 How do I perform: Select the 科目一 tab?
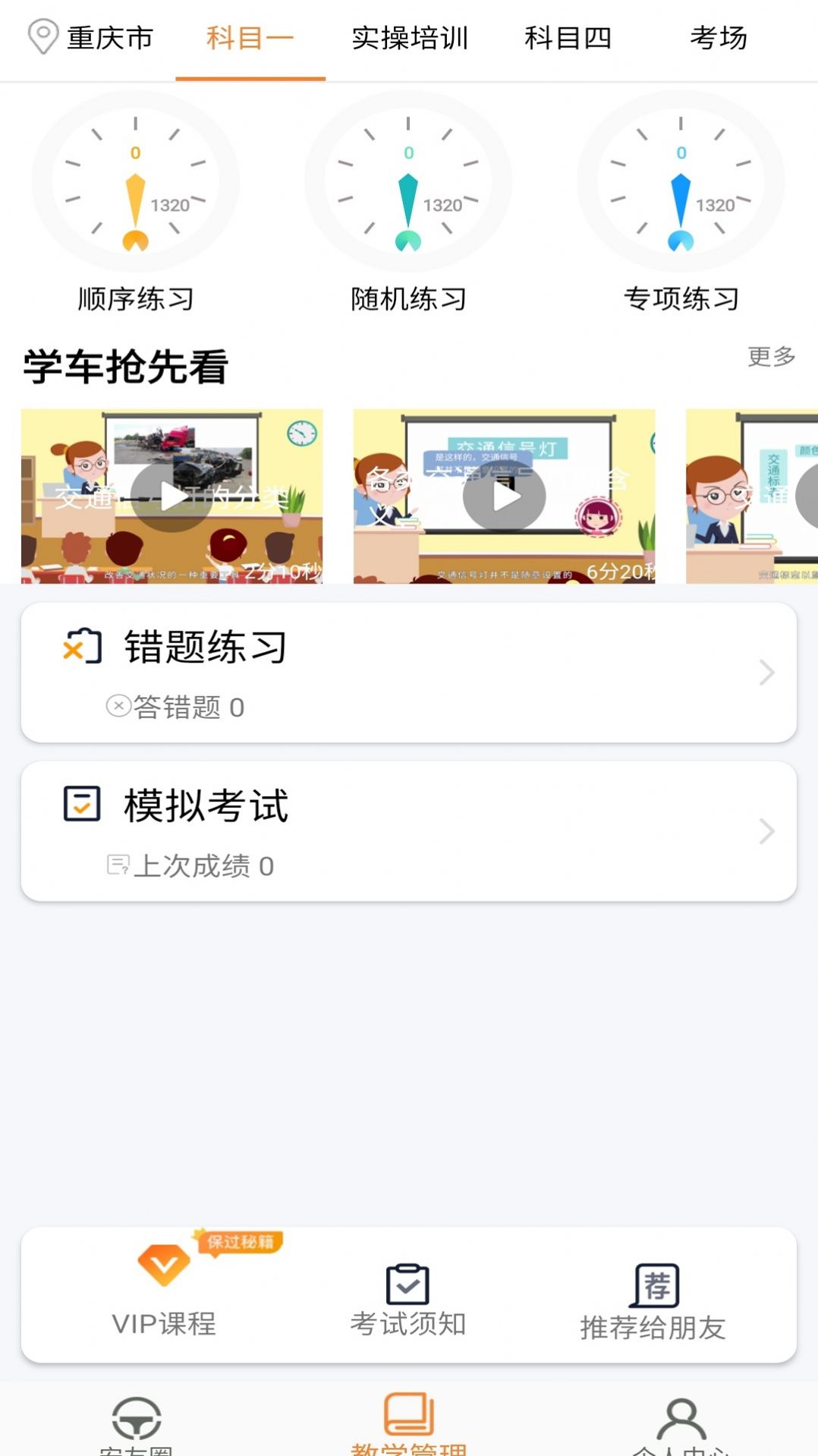[x=250, y=36]
